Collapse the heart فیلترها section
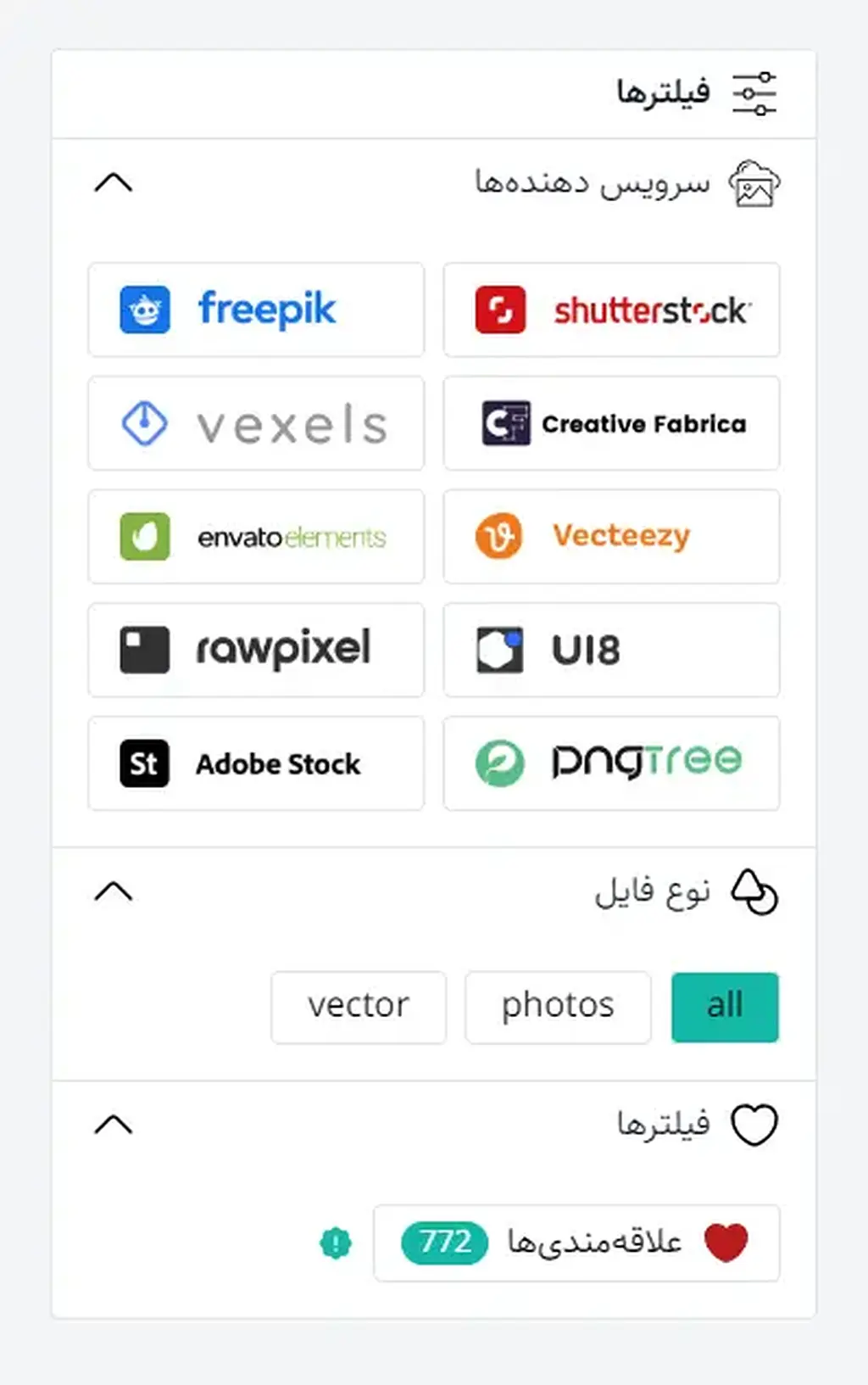Screen dimensions: 868x1385 [114, 1125]
